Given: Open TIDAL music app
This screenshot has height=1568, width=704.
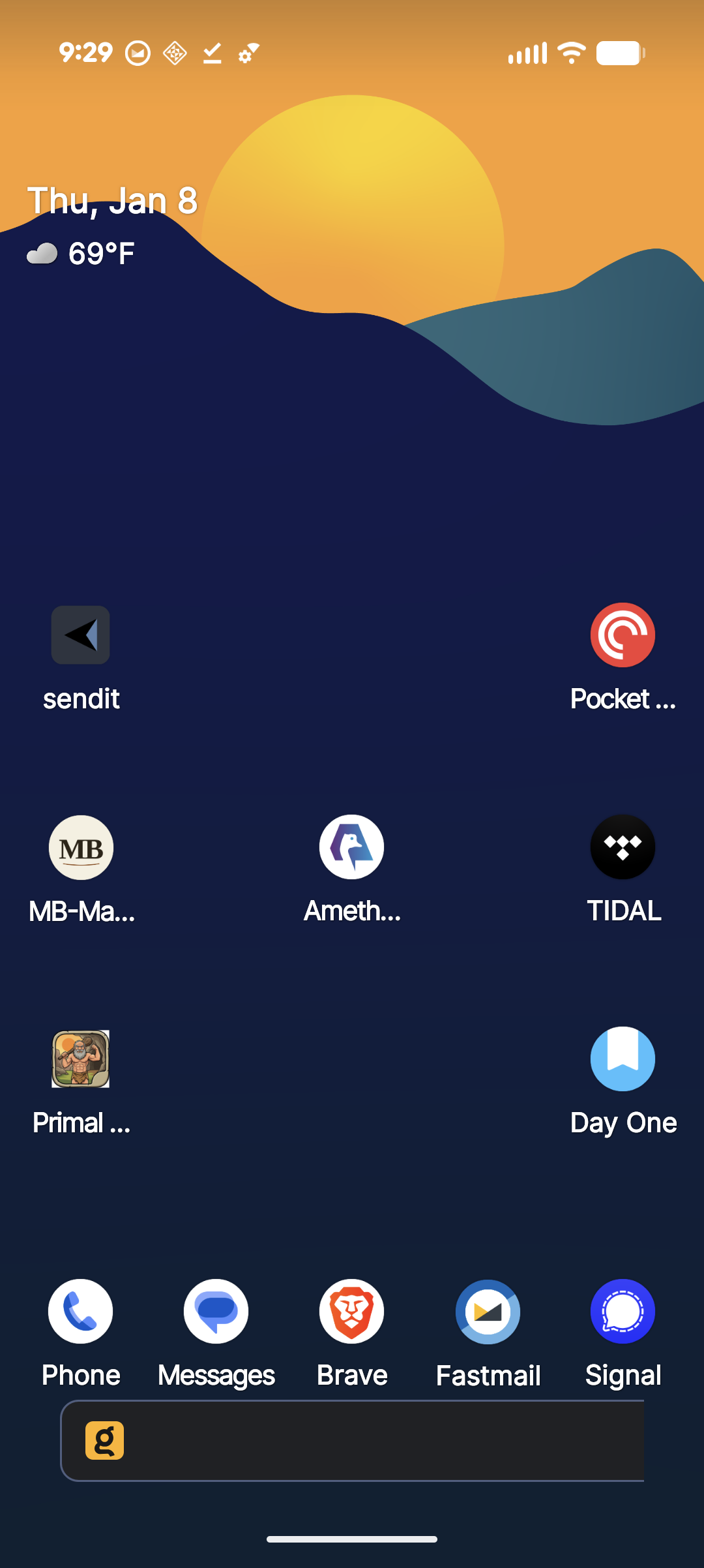Looking at the screenshot, I should [623, 847].
